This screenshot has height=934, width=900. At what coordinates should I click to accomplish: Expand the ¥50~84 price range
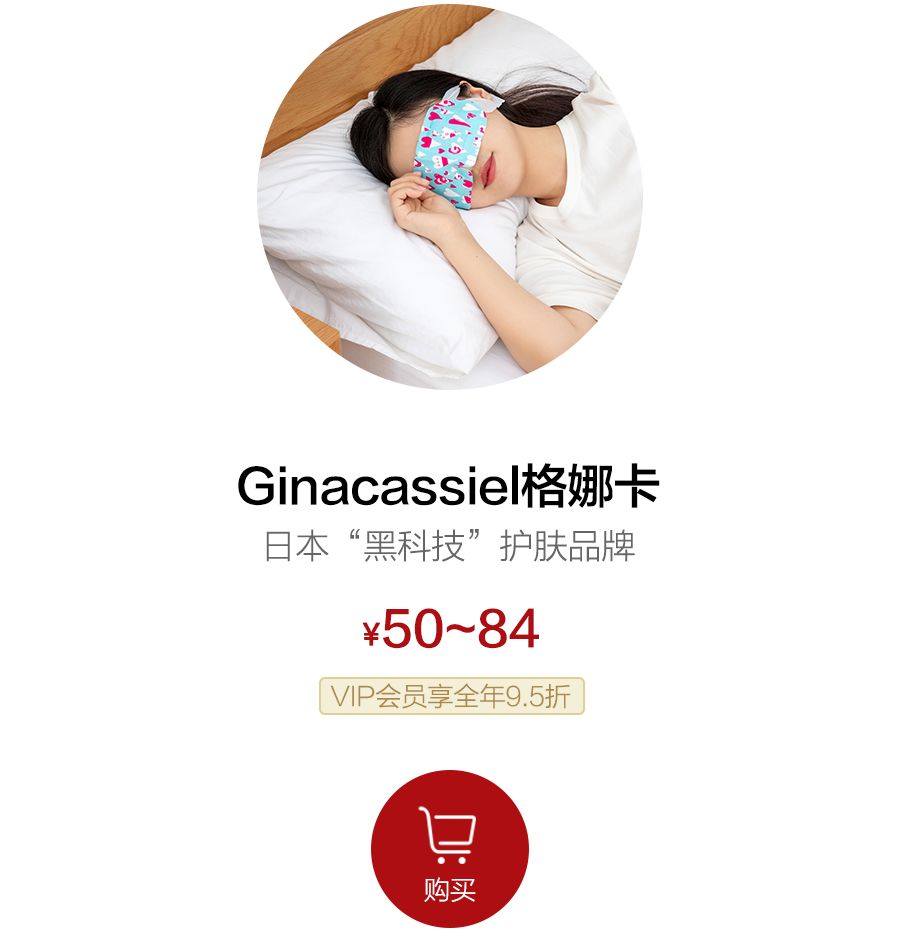(x=450, y=630)
